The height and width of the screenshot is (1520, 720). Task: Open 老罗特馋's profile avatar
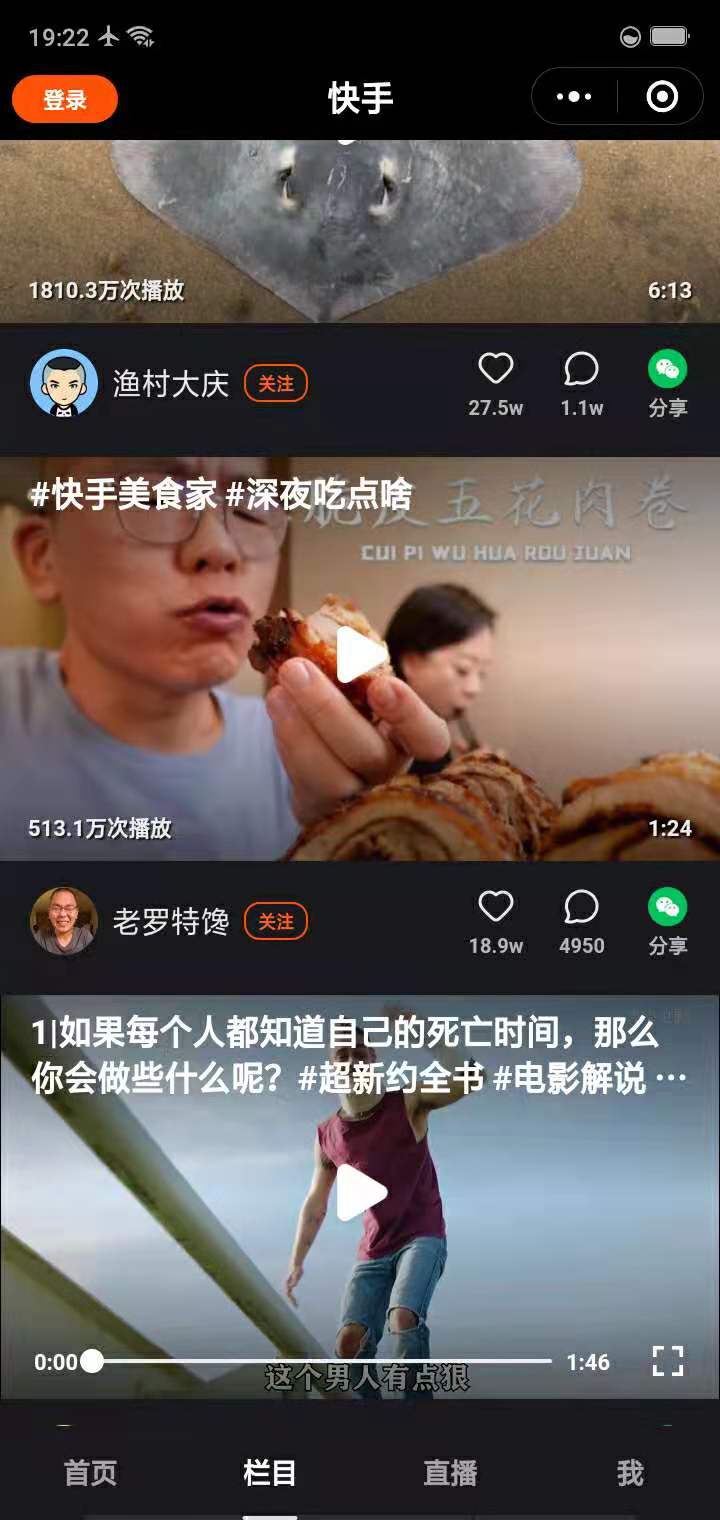click(64, 921)
